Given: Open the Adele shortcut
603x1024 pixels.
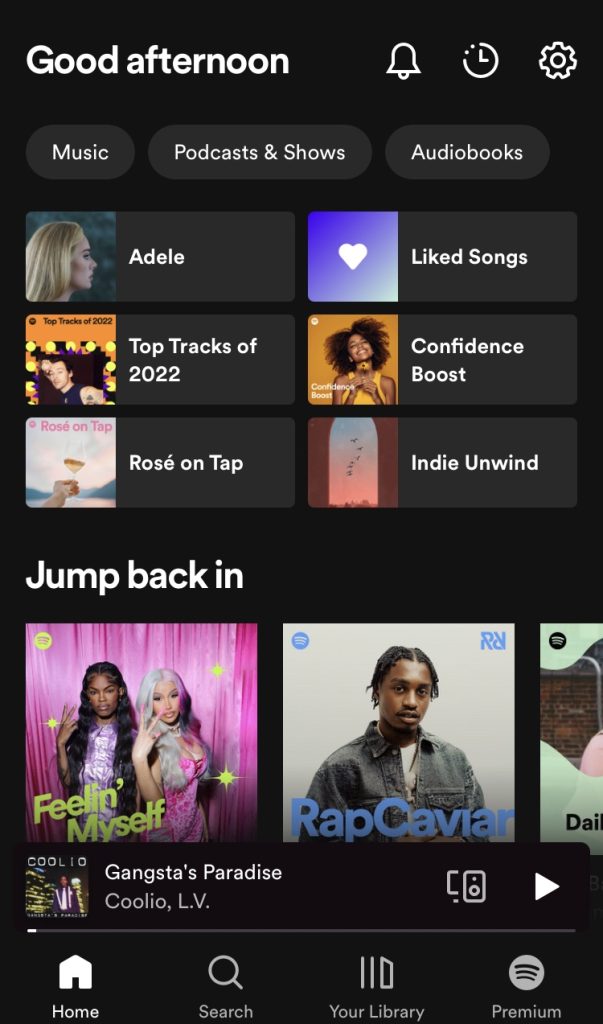Looking at the screenshot, I should coord(160,257).
